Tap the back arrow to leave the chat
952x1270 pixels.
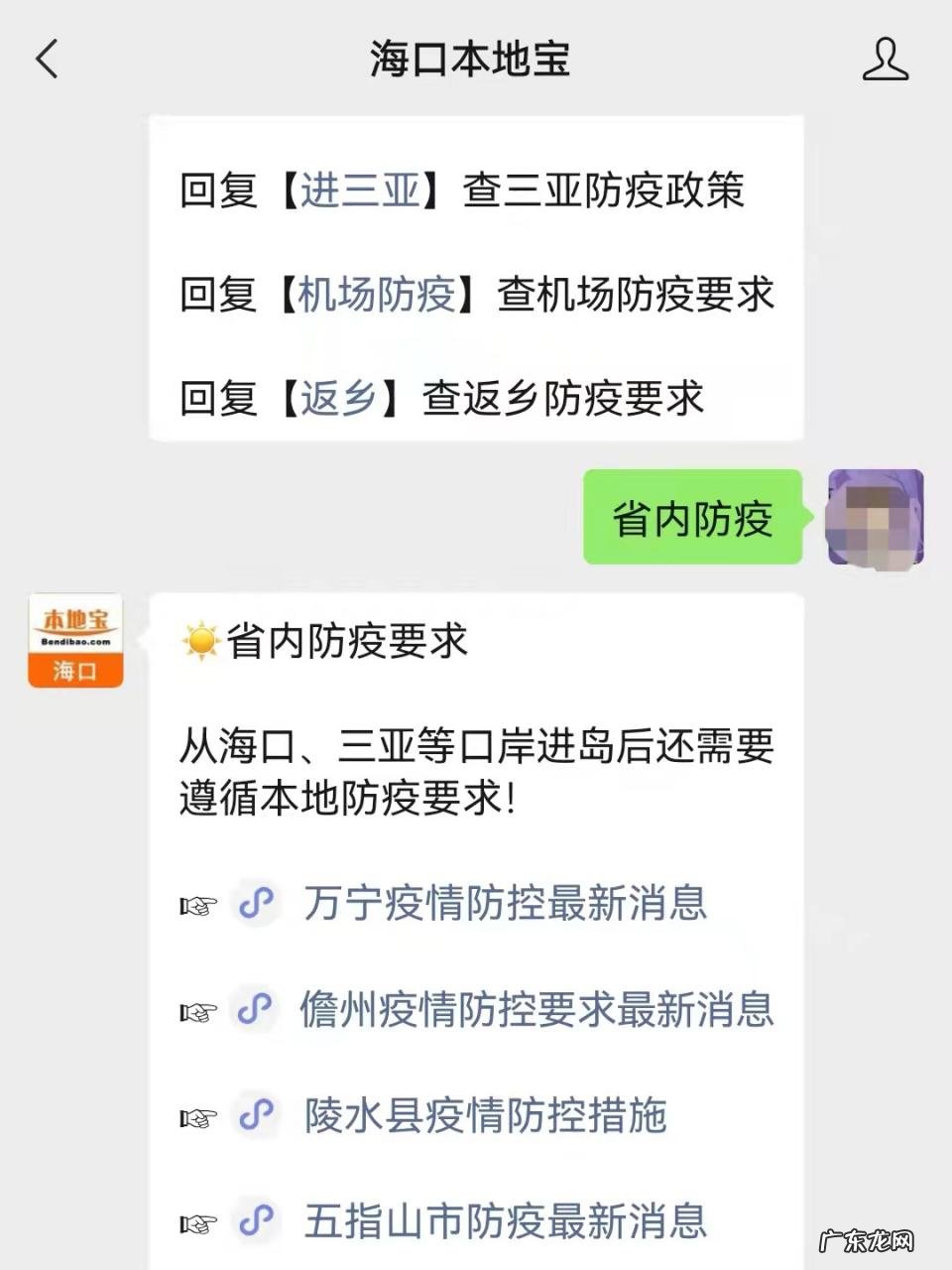point(47,60)
